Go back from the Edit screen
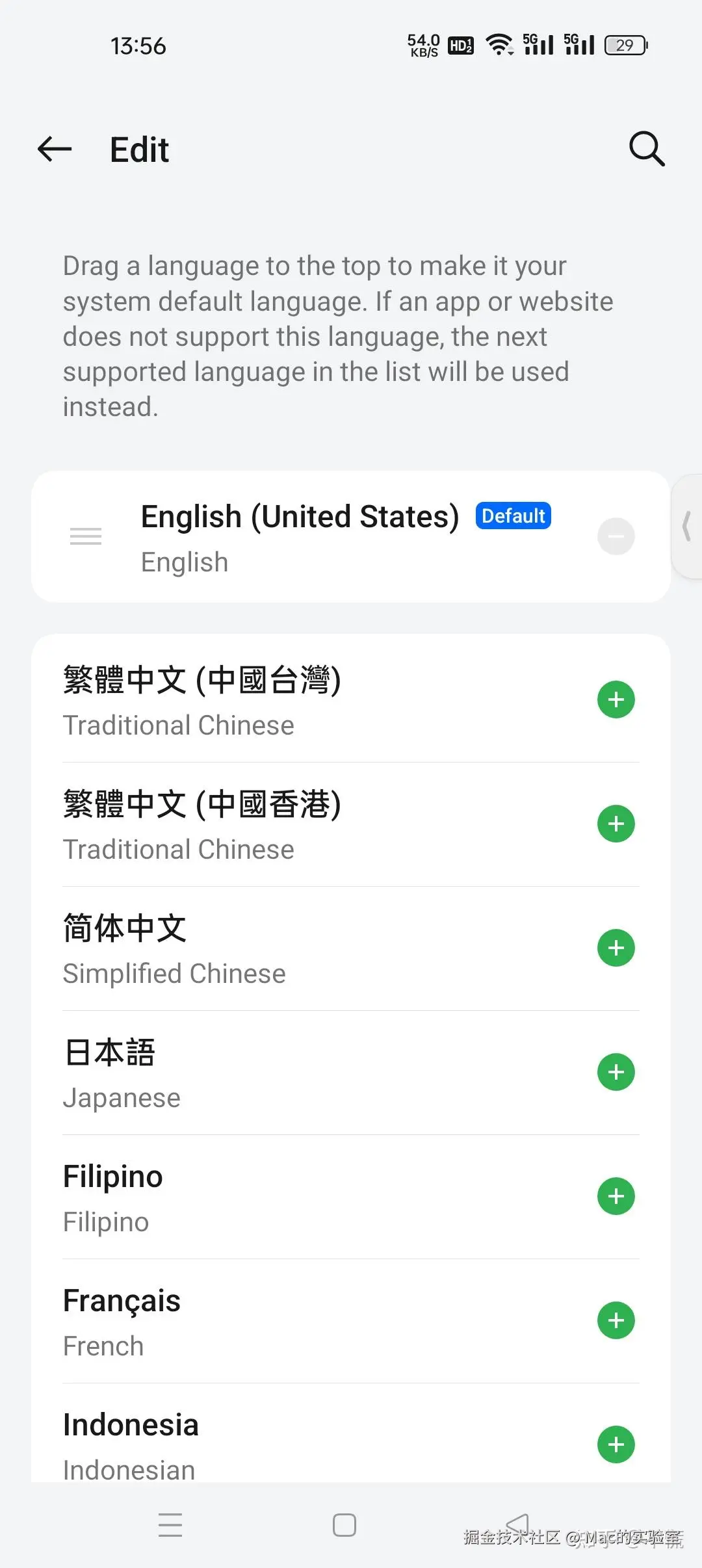The image size is (702, 1568). (55, 150)
